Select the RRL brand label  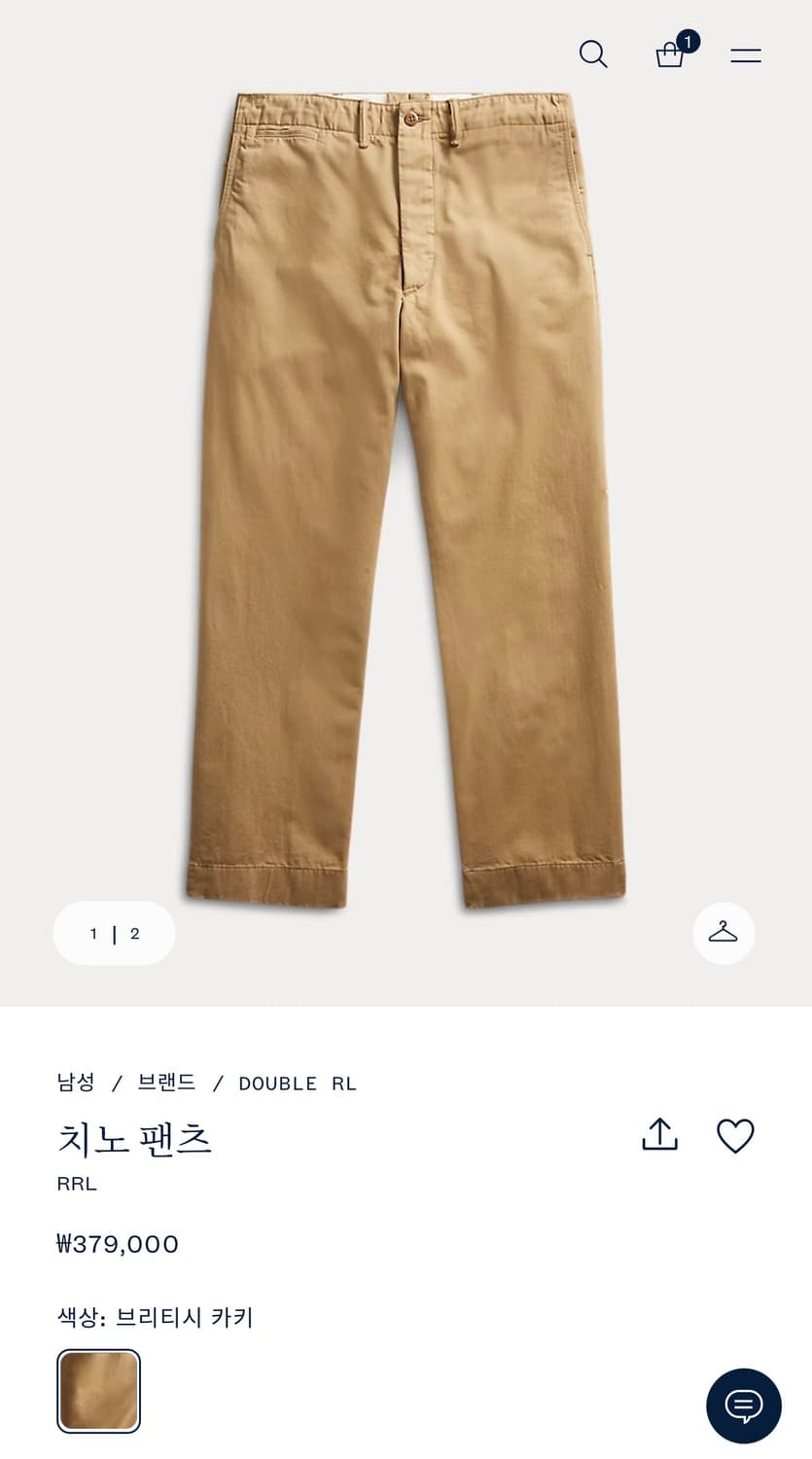click(76, 1183)
